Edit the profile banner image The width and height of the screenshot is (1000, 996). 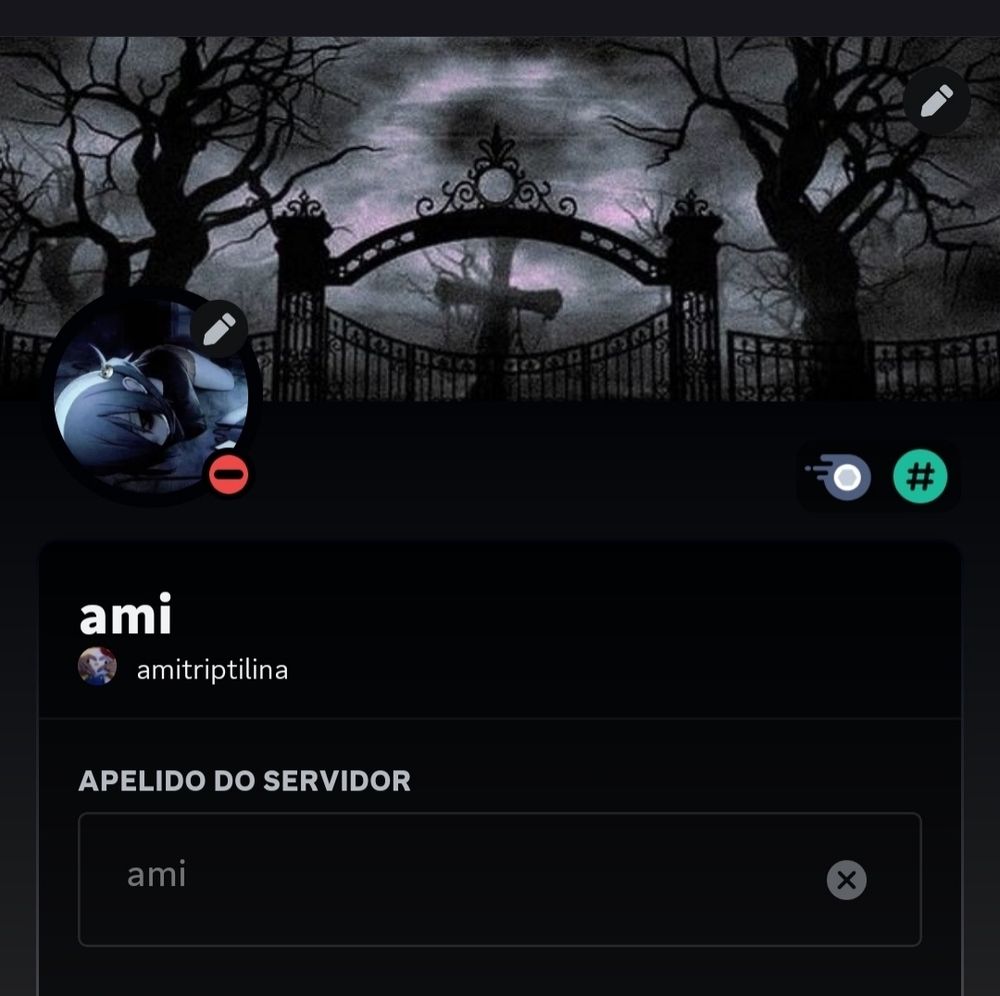pyautogui.click(x=936, y=101)
